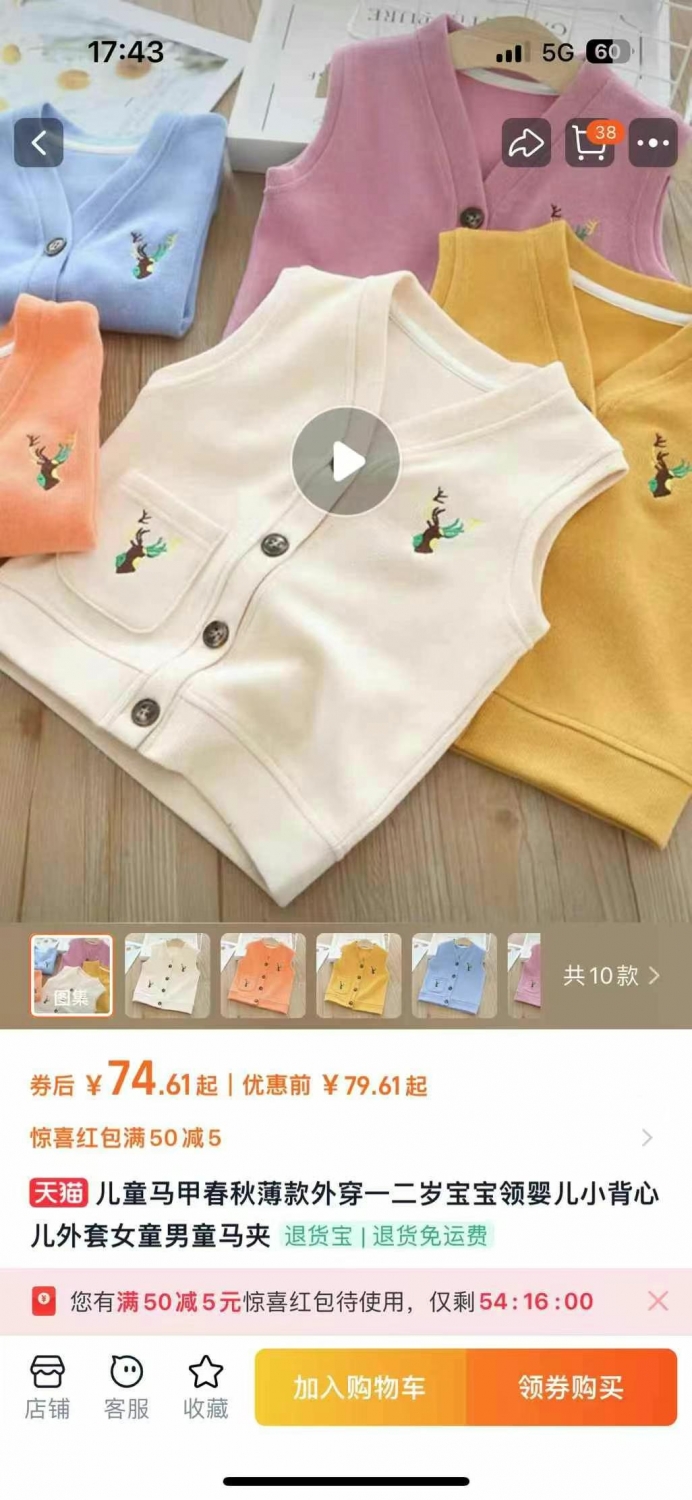Select the 图集 gallery thumbnail
Viewport: 692px width, 1500px height.
coord(71,975)
